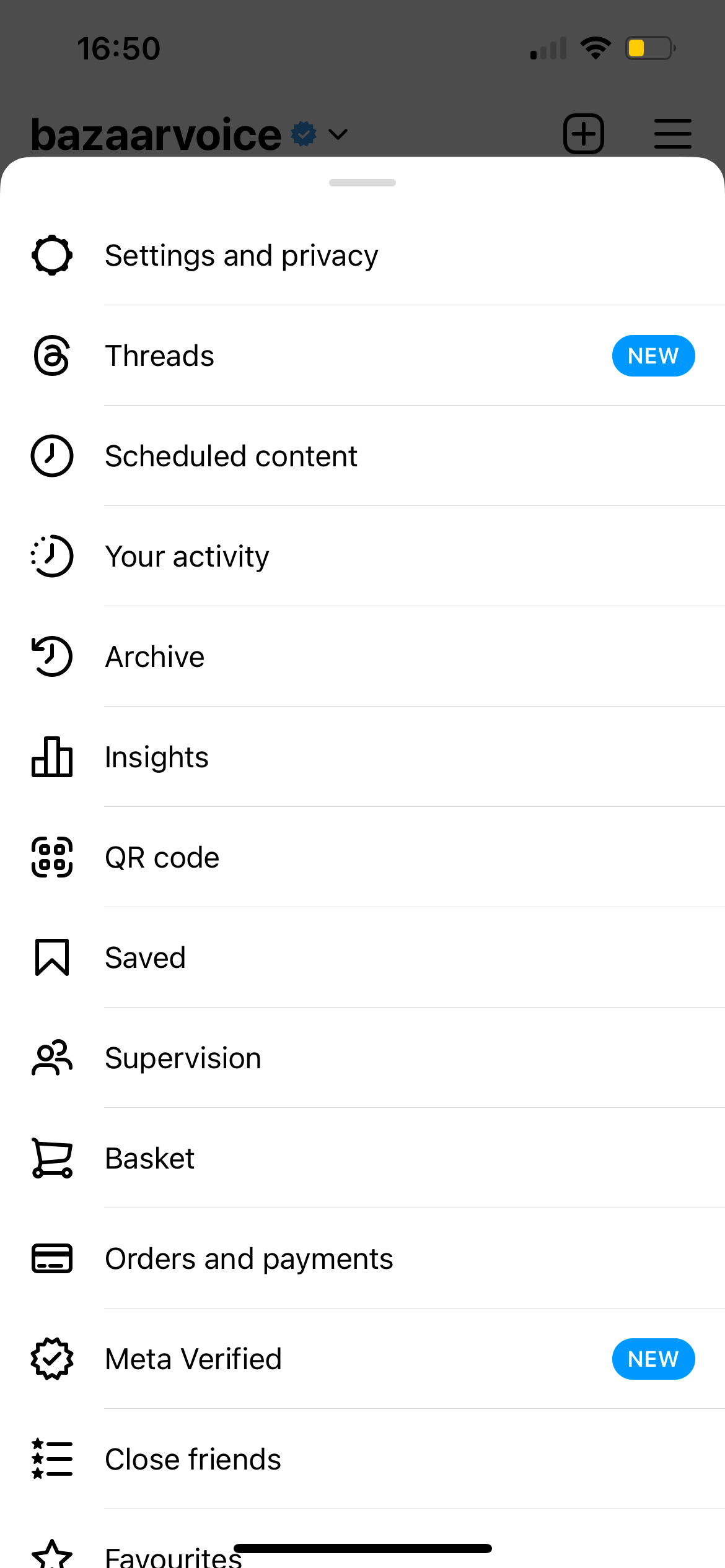
Task: Click the Meta Verified badge icon
Action: (x=52, y=1359)
